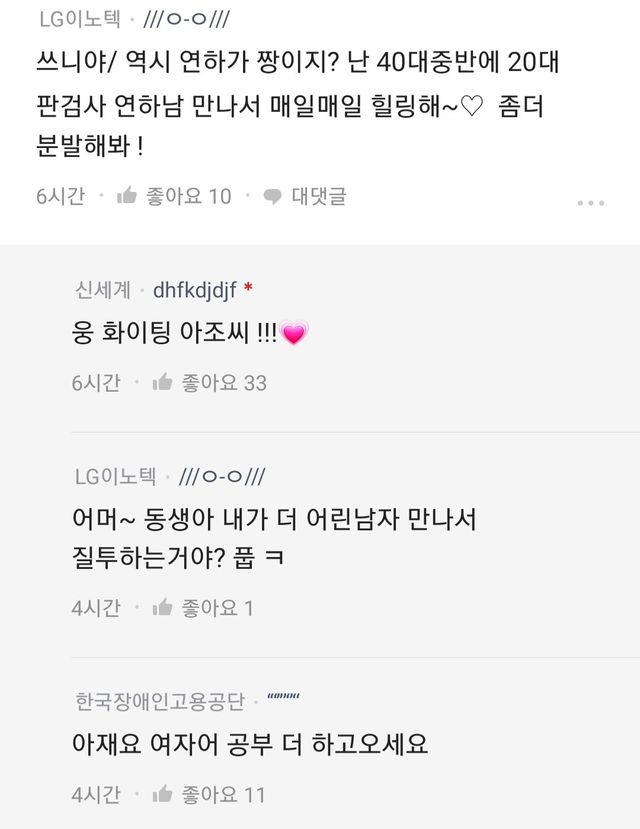Open the 한국장애인고용공단 commenter profile
The height and width of the screenshot is (829, 640).
coord(160,701)
